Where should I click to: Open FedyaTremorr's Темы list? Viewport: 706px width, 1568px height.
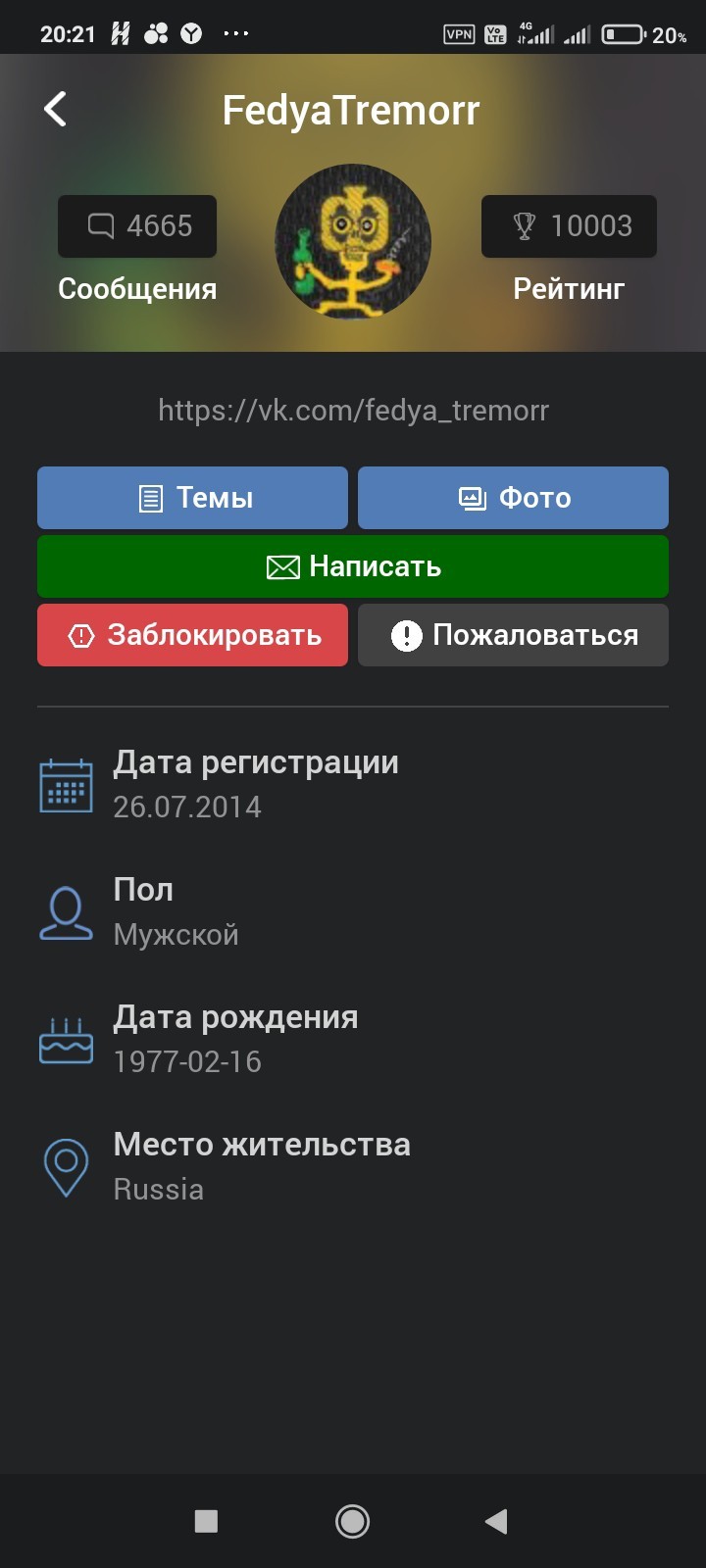point(192,498)
